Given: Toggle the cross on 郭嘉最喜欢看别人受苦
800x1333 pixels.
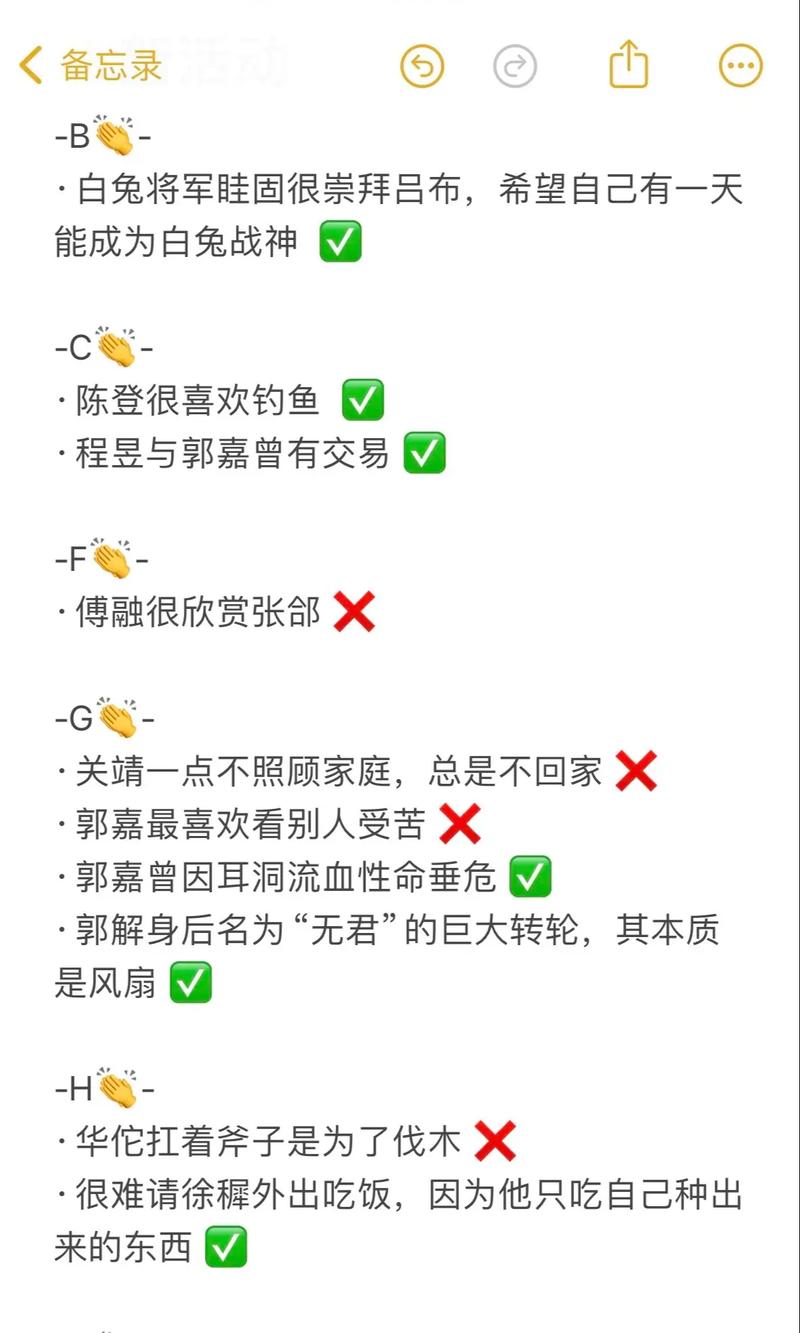Looking at the screenshot, I should [x=463, y=823].
